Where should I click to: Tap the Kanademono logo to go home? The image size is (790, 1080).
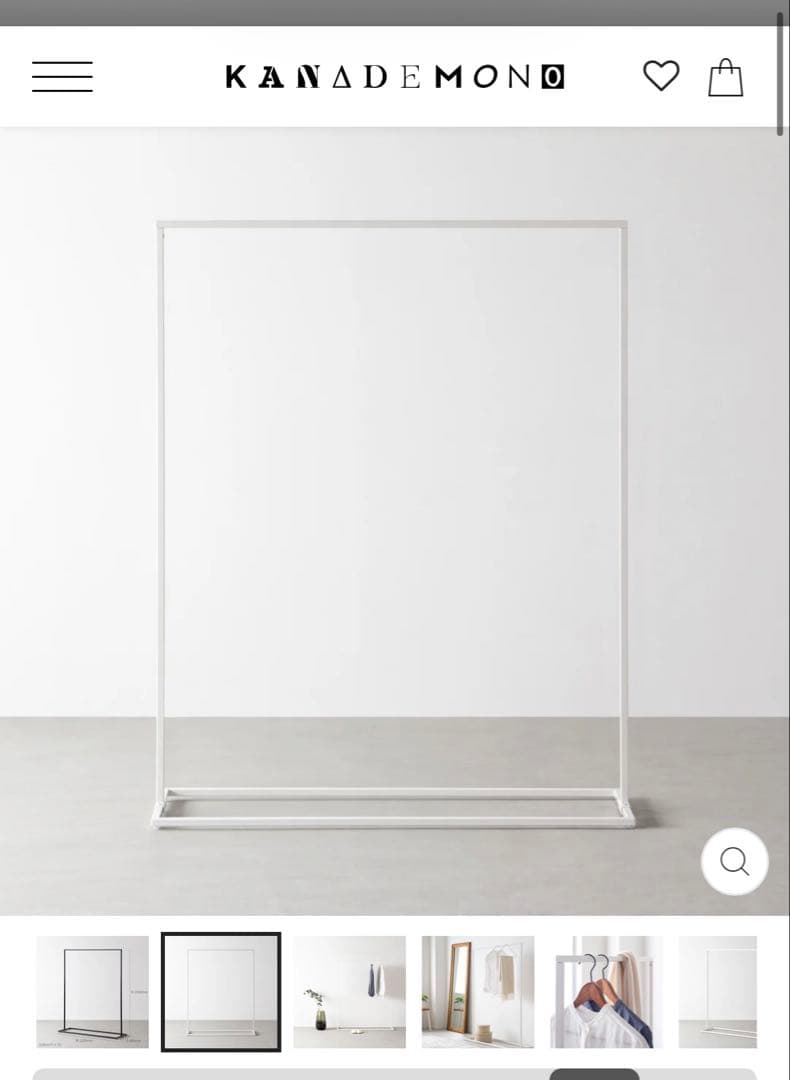point(394,77)
